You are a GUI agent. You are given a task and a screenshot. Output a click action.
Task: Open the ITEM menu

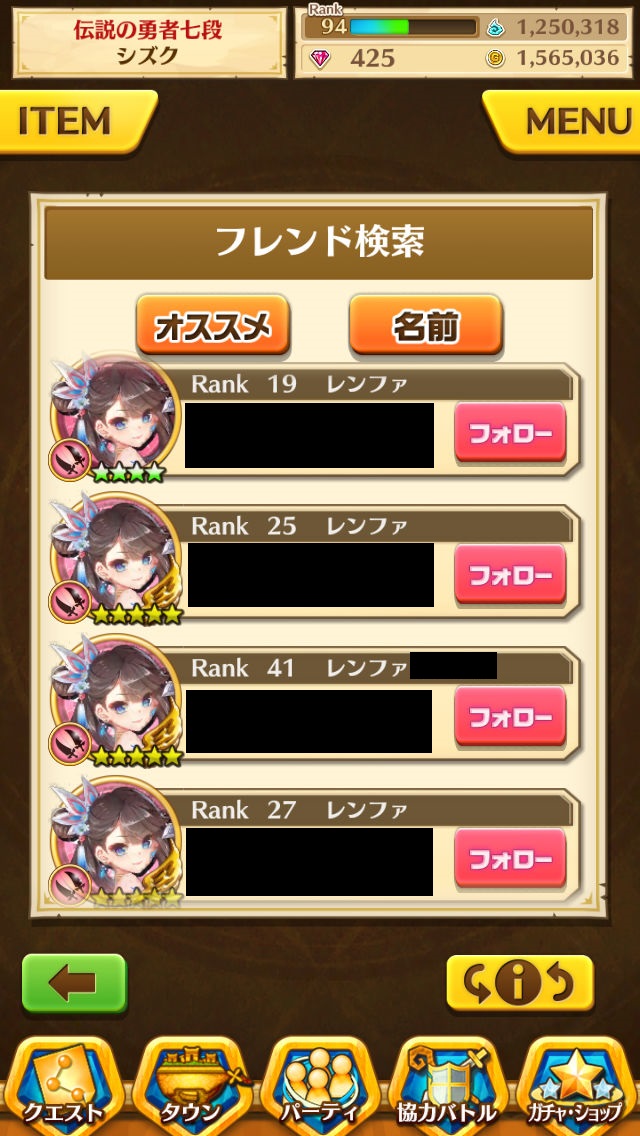[76, 122]
